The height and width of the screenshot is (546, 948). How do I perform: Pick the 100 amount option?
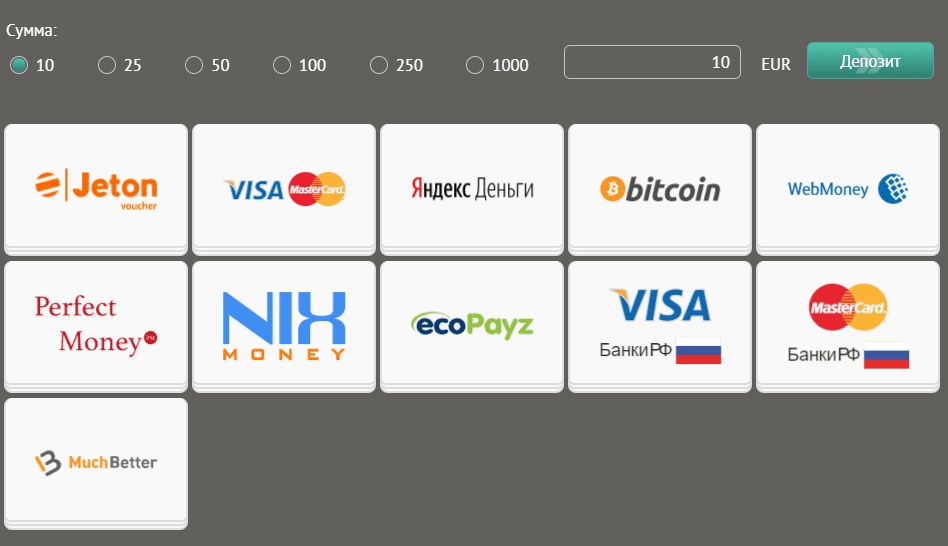coord(282,65)
